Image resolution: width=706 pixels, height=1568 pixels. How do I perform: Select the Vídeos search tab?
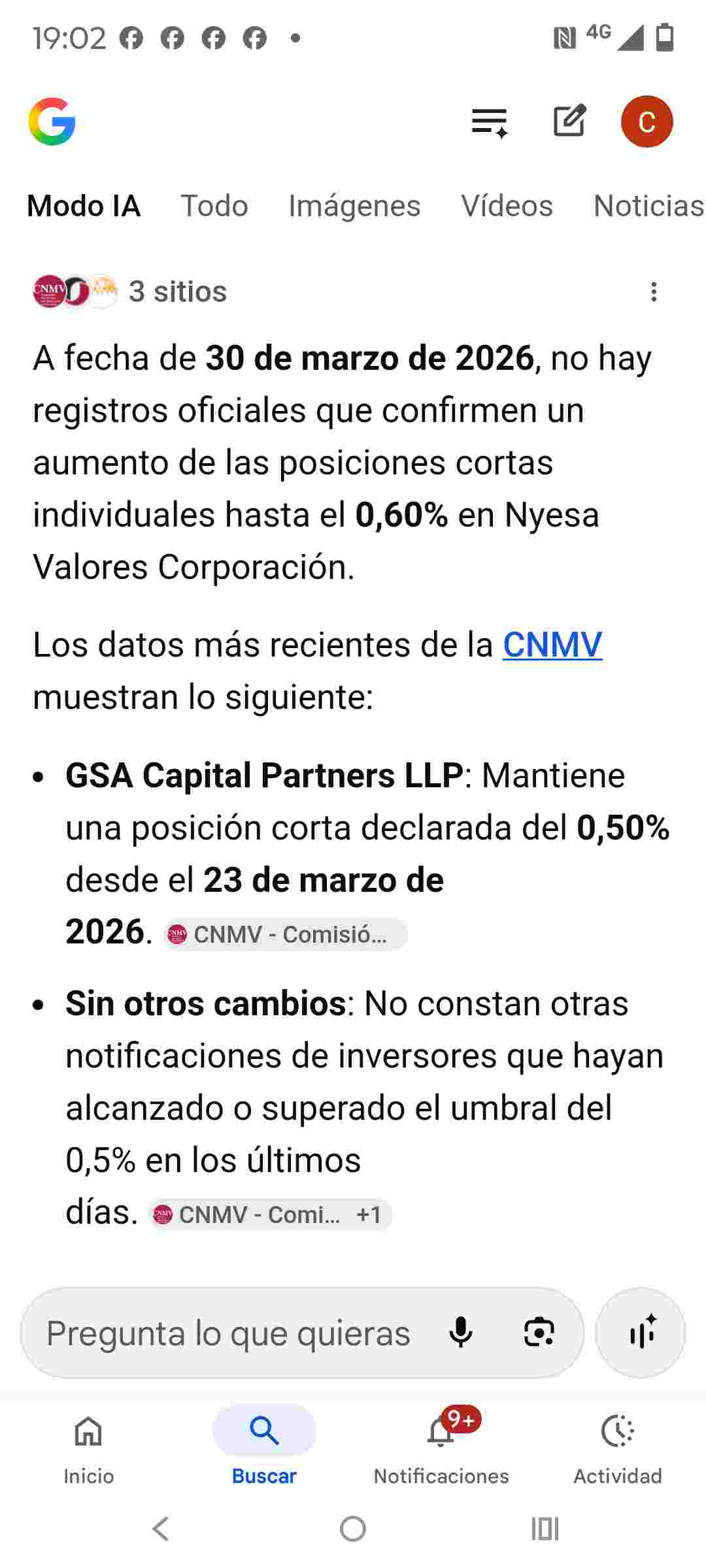click(x=507, y=206)
